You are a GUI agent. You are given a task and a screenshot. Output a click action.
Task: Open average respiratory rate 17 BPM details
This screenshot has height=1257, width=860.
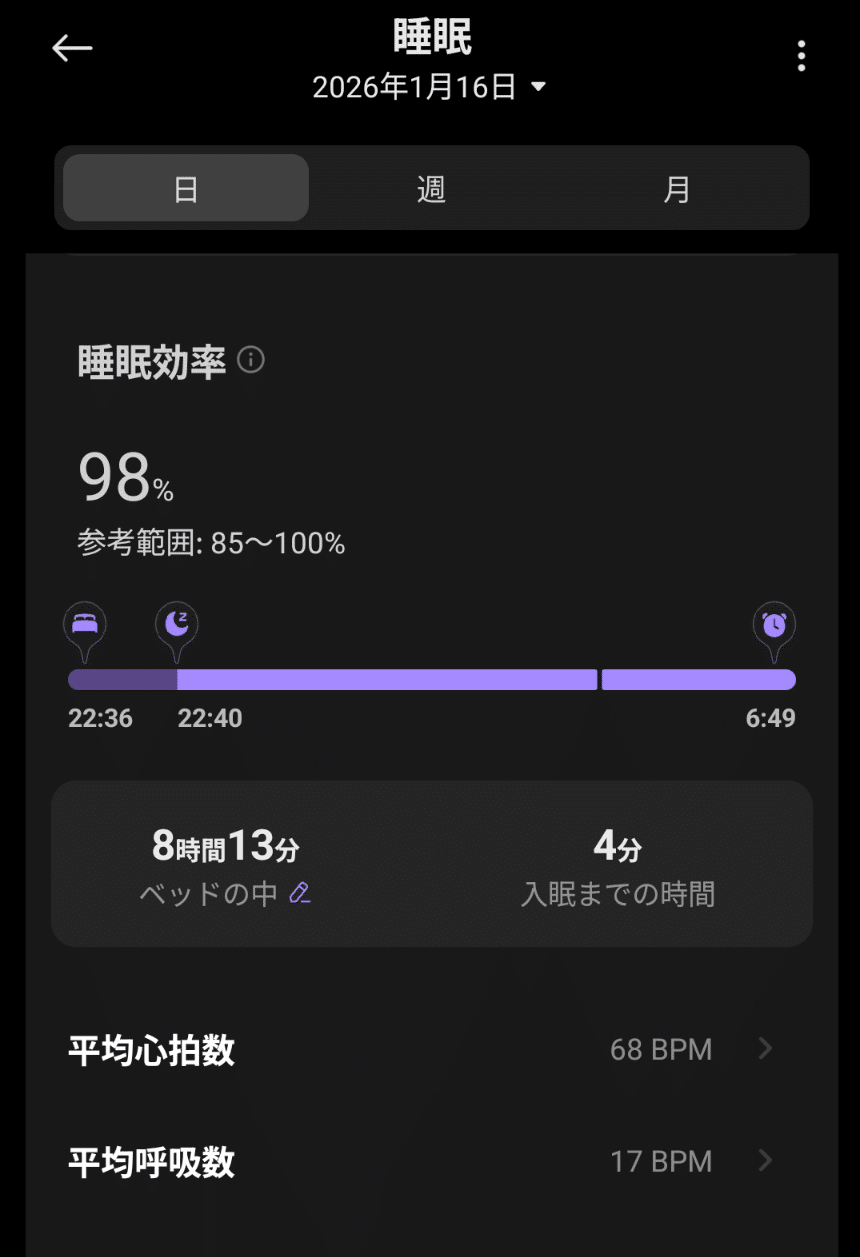coord(661,1161)
